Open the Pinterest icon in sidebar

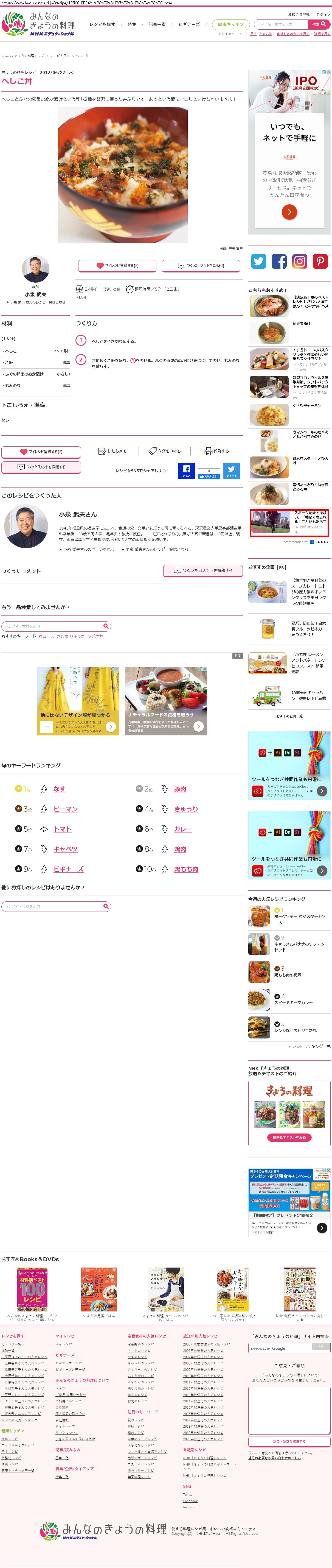point(320,261)
